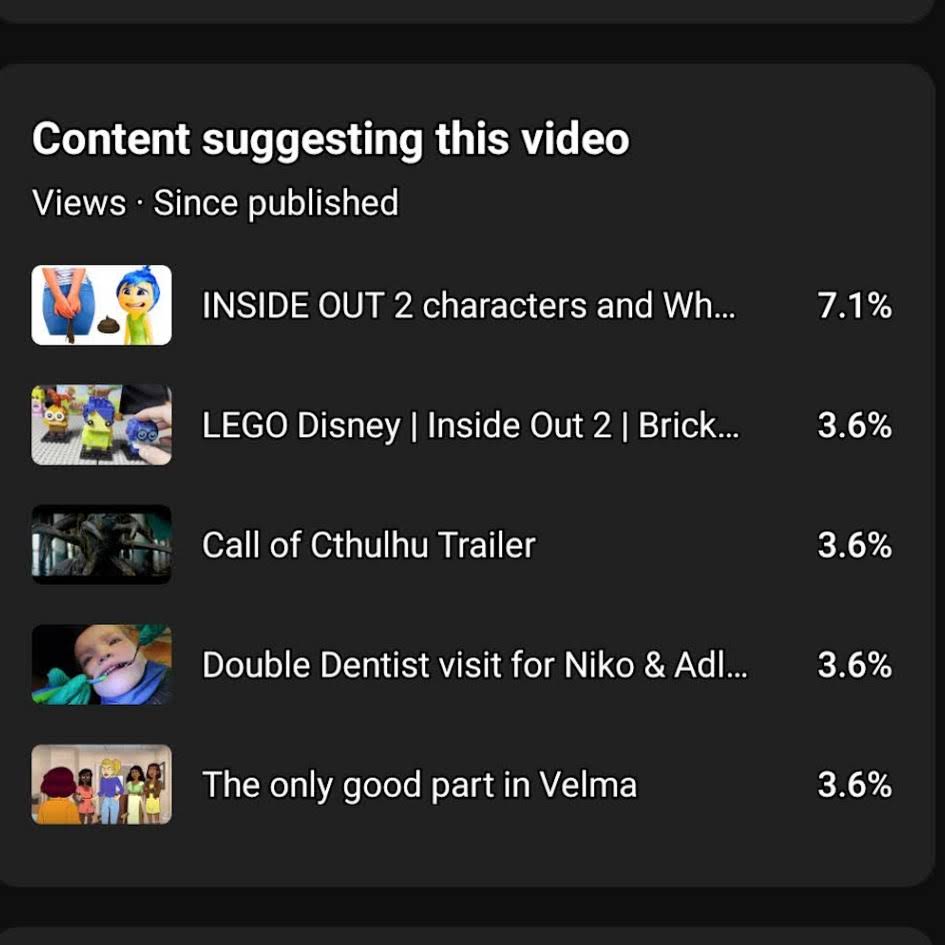
Task: Open Double Dentist visit for Niko row
Action: (x=474, y=666)
